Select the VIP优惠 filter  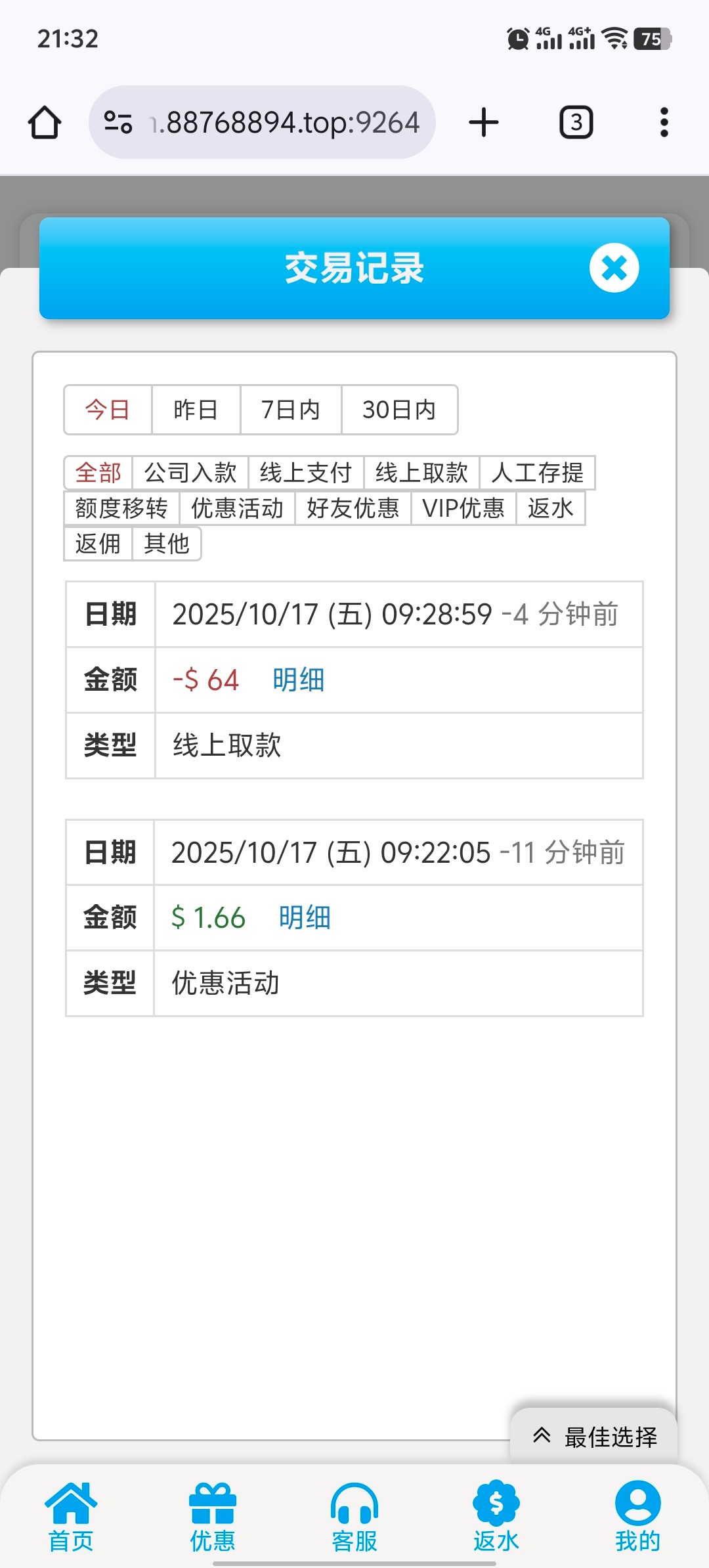point(463,508)
